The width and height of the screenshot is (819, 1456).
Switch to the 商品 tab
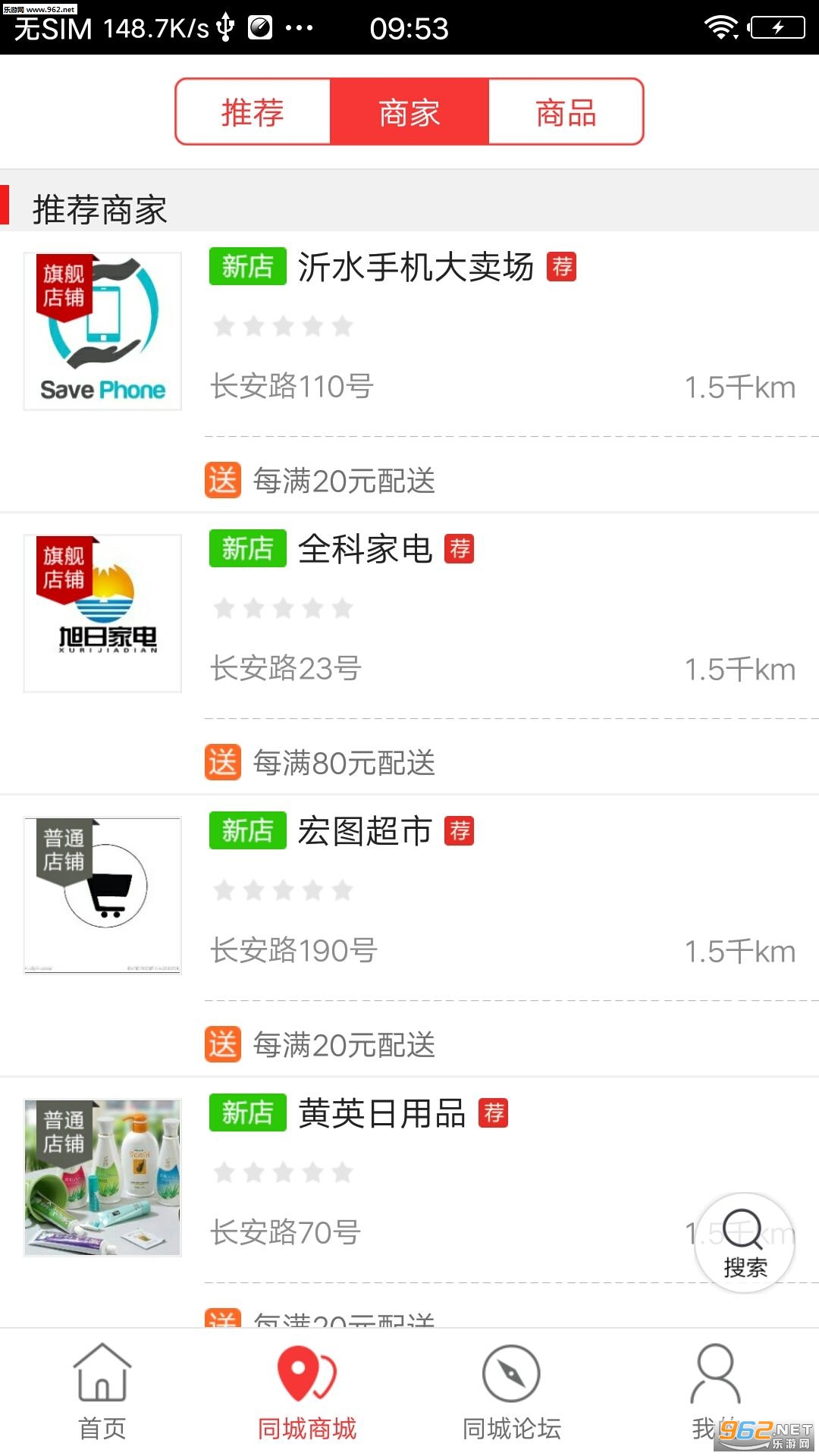coord(566,112)
